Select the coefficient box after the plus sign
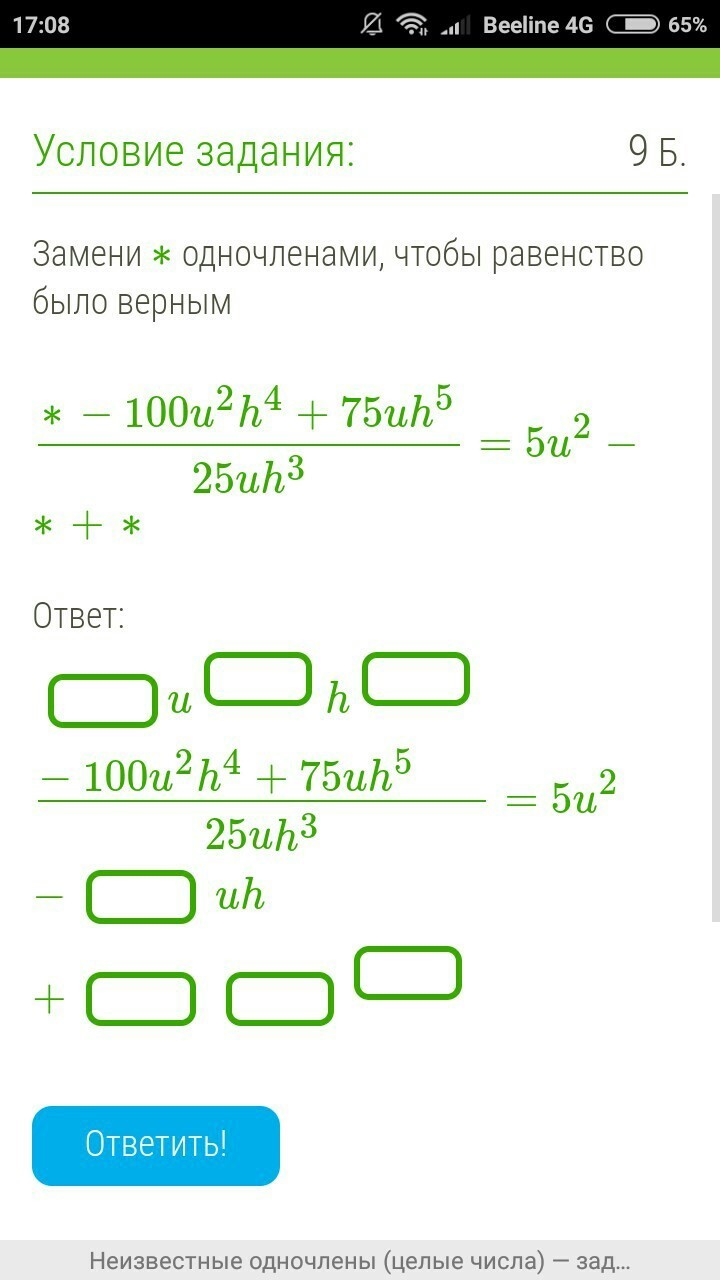The image size is (720, 1280). point(141,999)
